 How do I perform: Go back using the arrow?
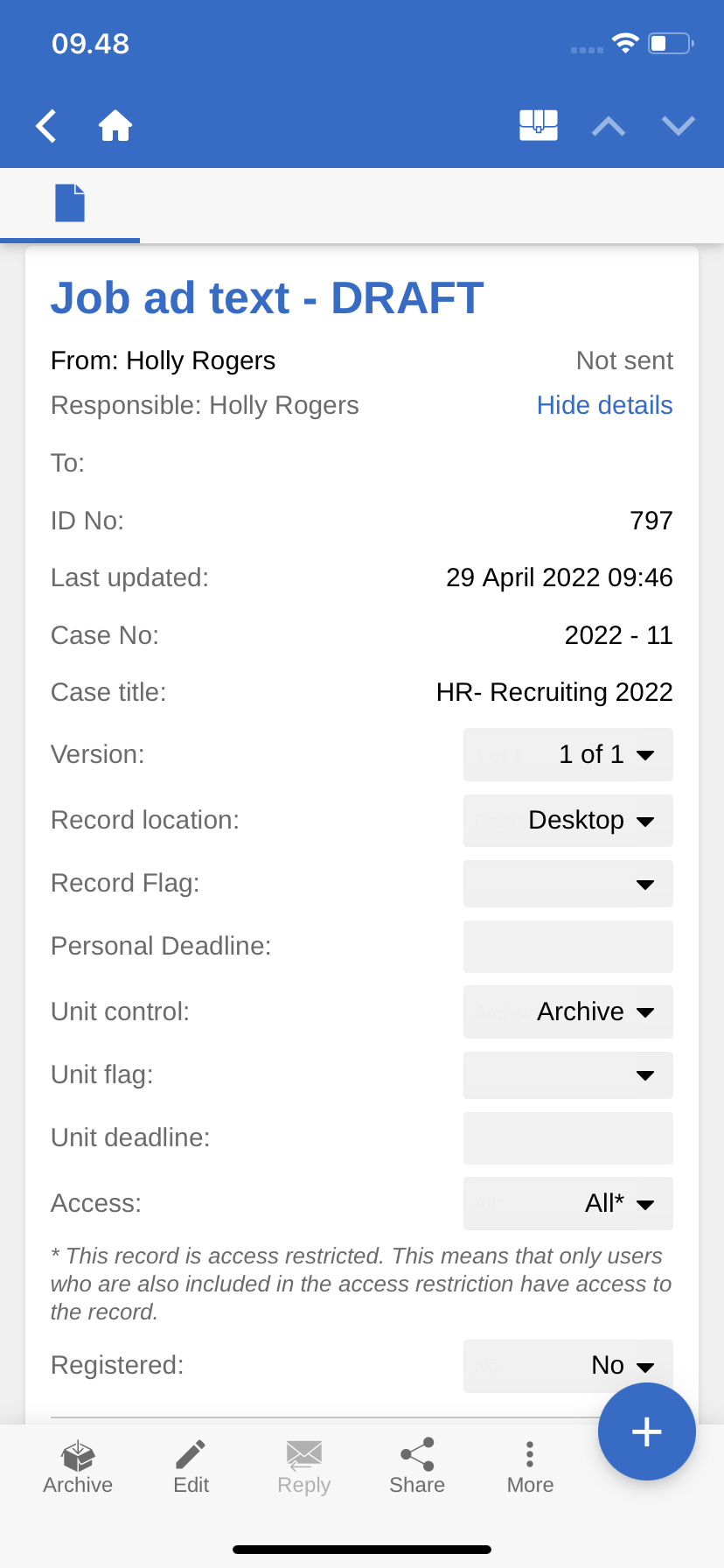pyautogui.click(x=46, y=126)
